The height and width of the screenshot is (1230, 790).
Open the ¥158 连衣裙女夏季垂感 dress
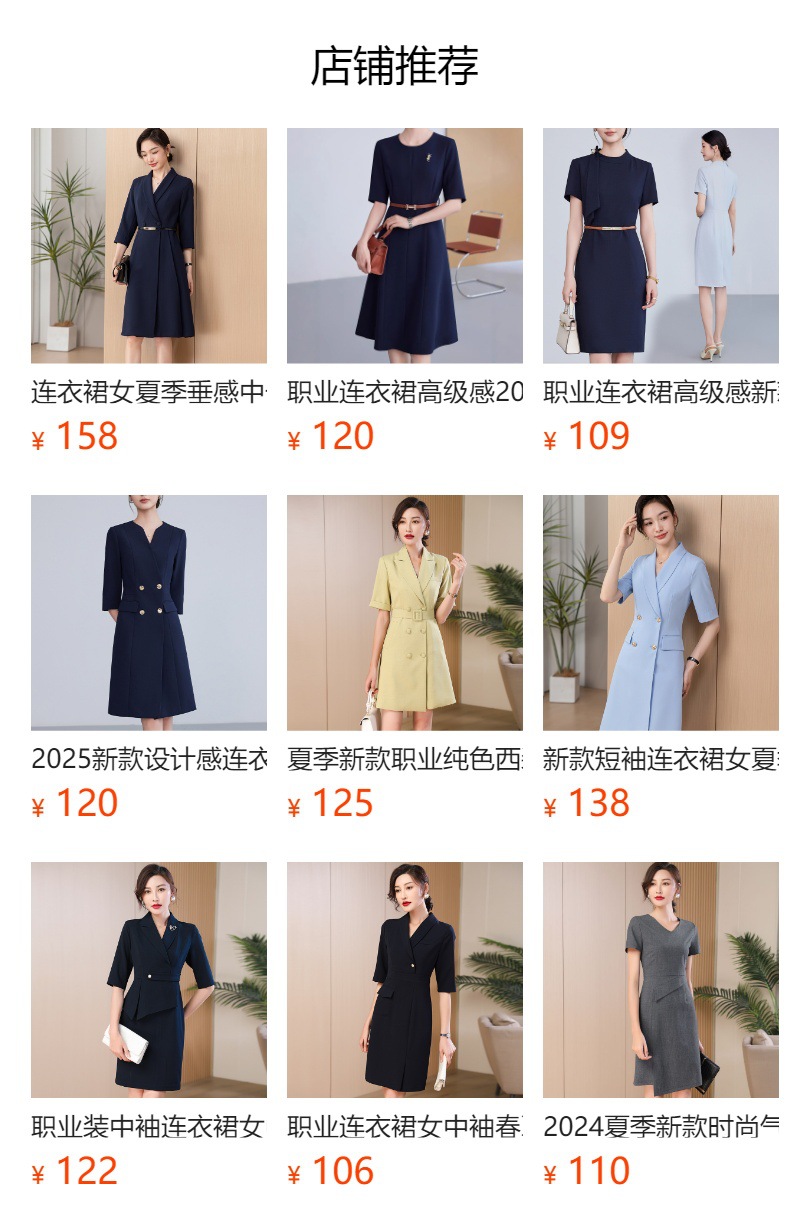pos(148,246)
